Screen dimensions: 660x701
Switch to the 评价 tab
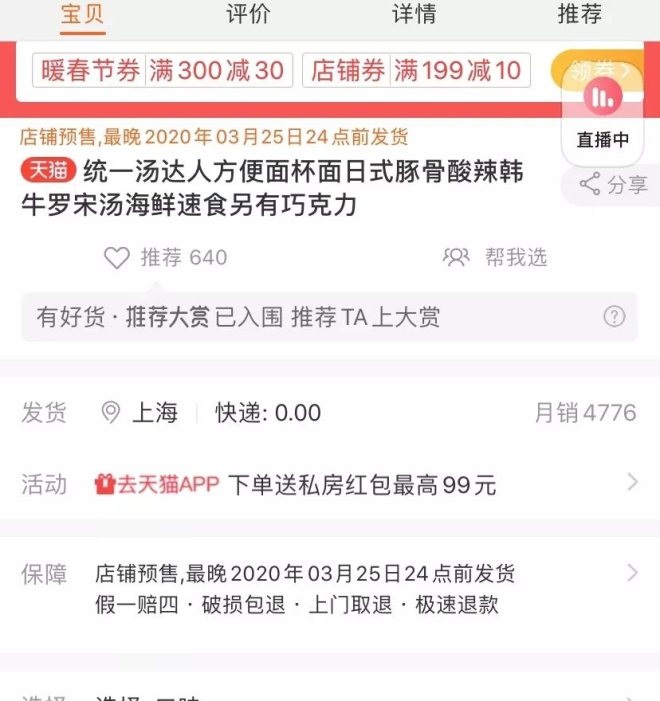246,16
